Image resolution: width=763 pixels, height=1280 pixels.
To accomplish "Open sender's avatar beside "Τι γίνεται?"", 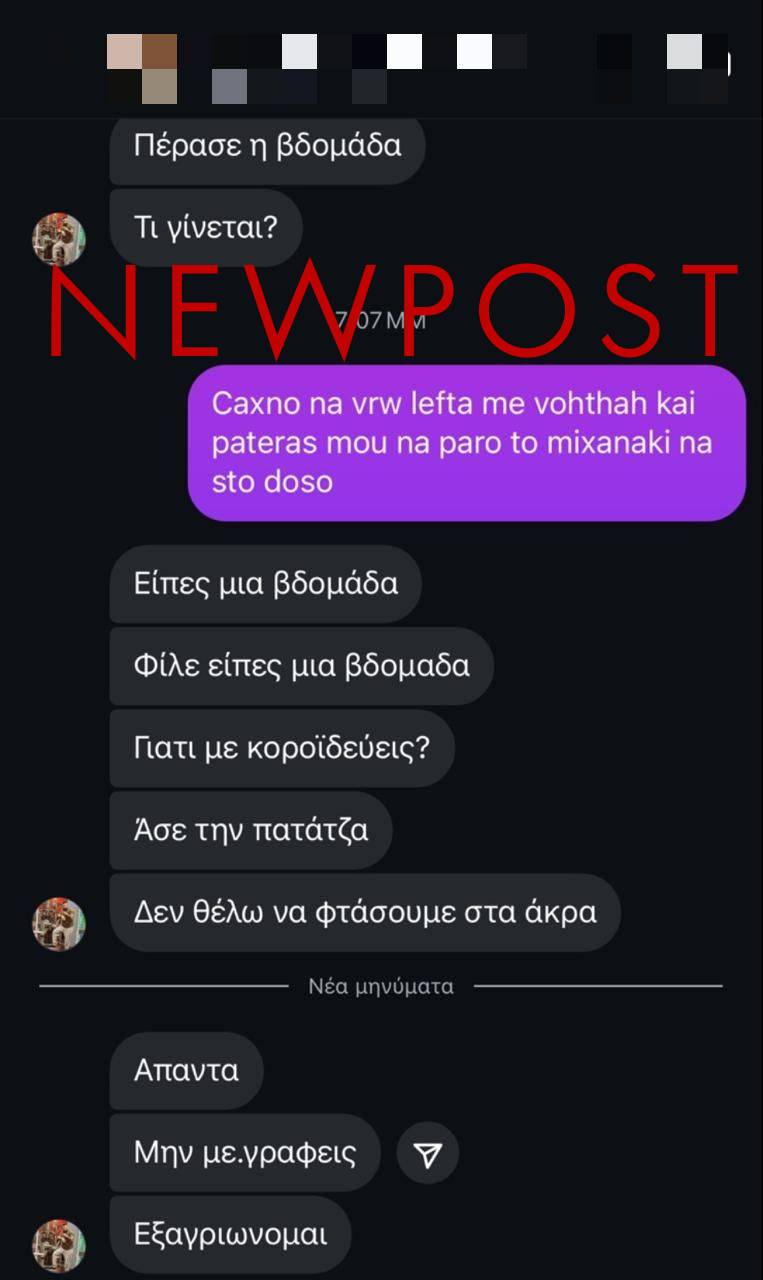I will [59, 238].
